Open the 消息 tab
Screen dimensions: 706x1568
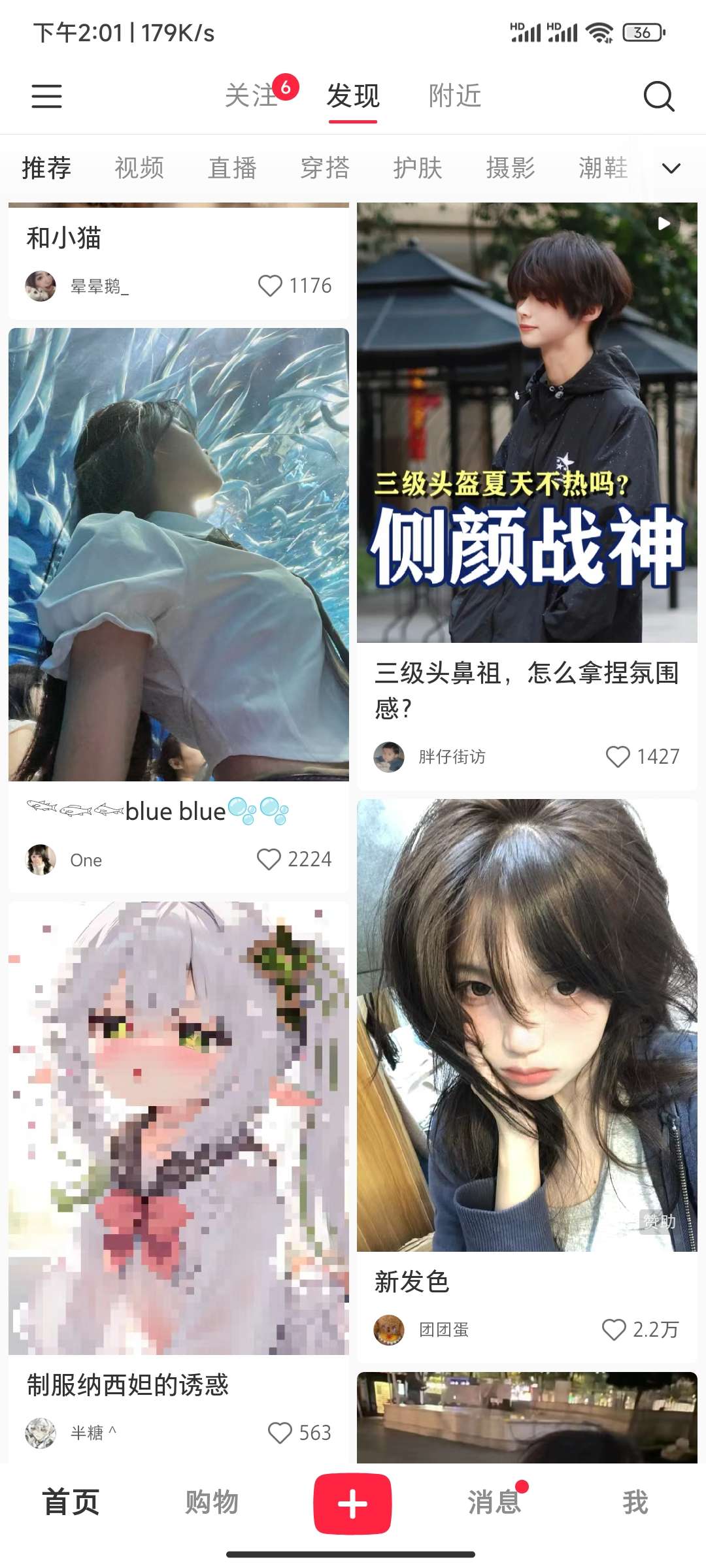pyautogui.click(x=494, y=1502)
